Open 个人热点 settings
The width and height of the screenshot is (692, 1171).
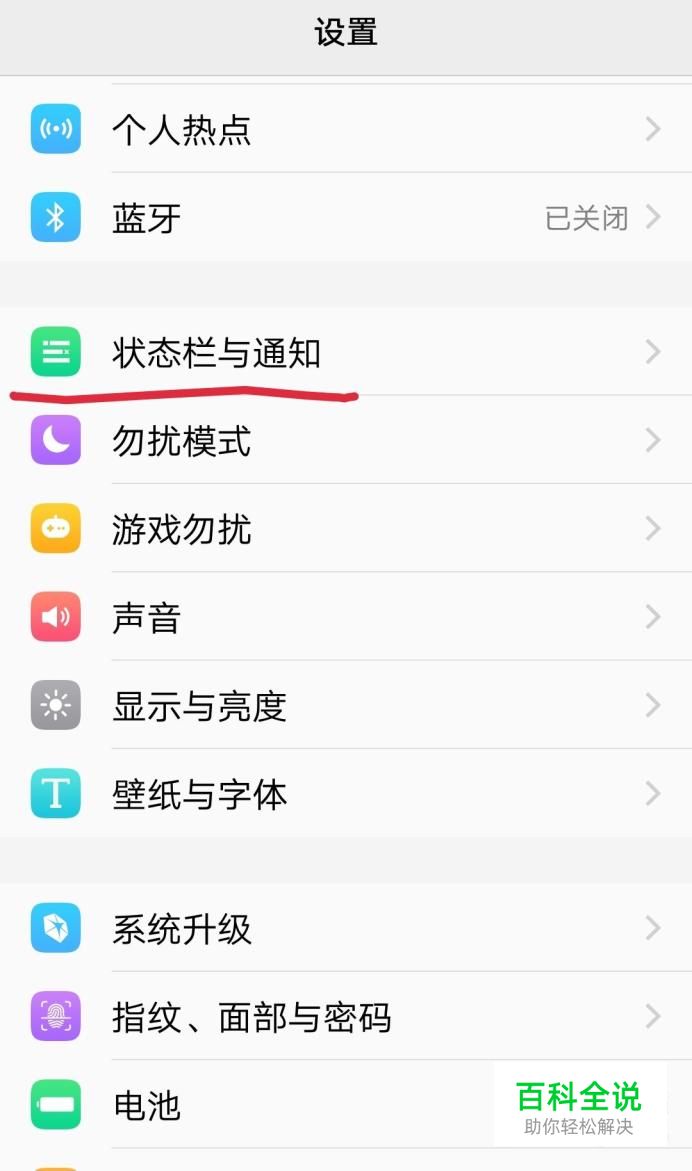[345, 129]
